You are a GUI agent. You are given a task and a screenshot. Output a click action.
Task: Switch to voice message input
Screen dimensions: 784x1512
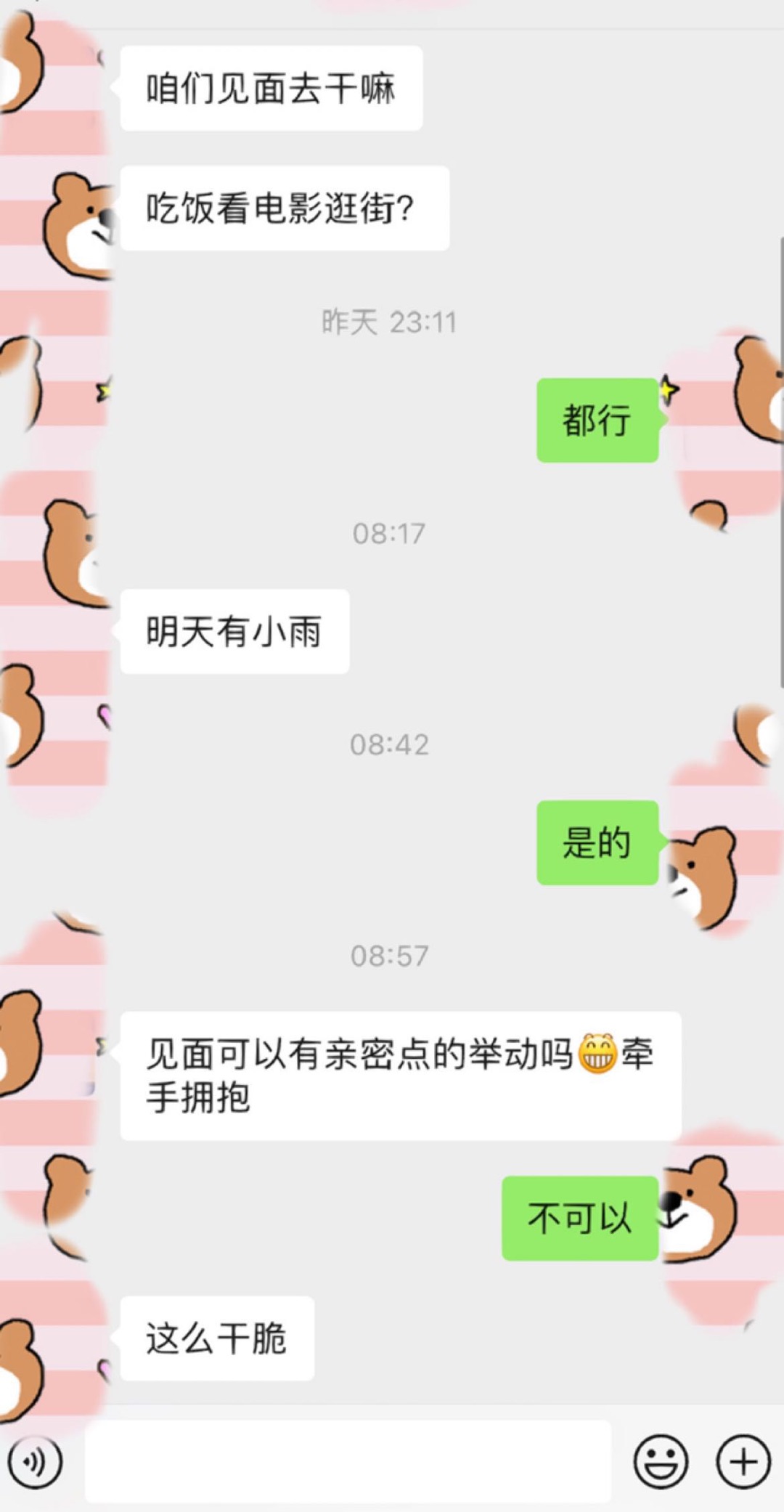pyautogui.click(x=35, y=1461)
